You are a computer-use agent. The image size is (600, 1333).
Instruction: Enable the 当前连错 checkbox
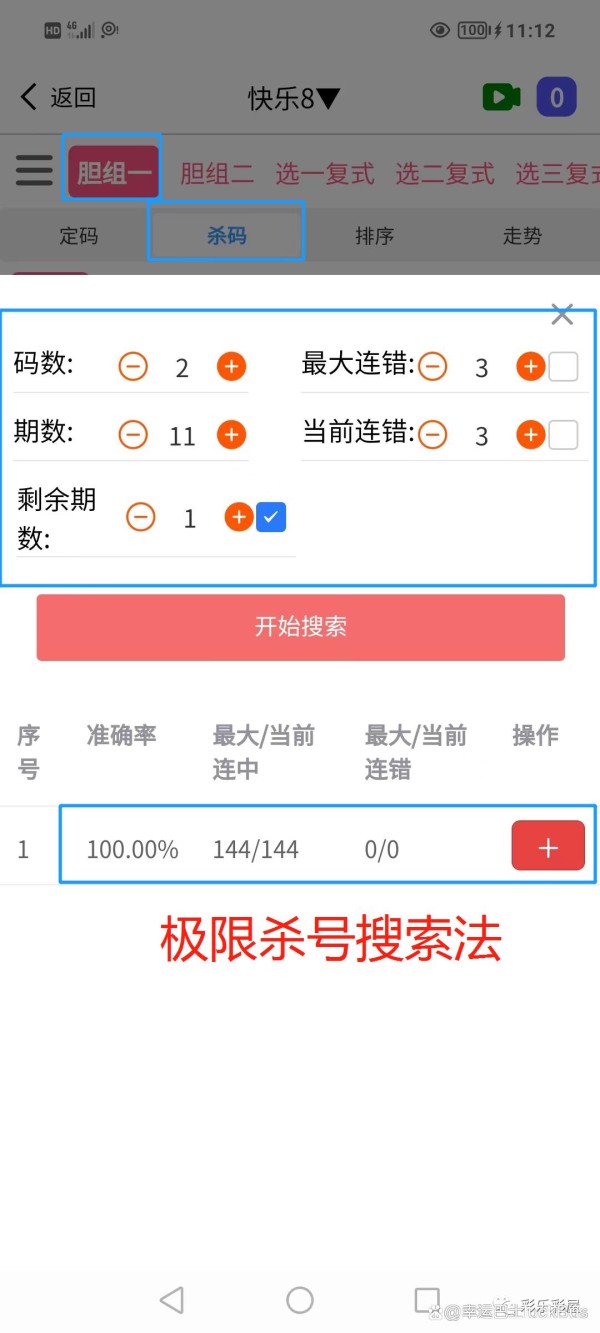tap(563, 434)
